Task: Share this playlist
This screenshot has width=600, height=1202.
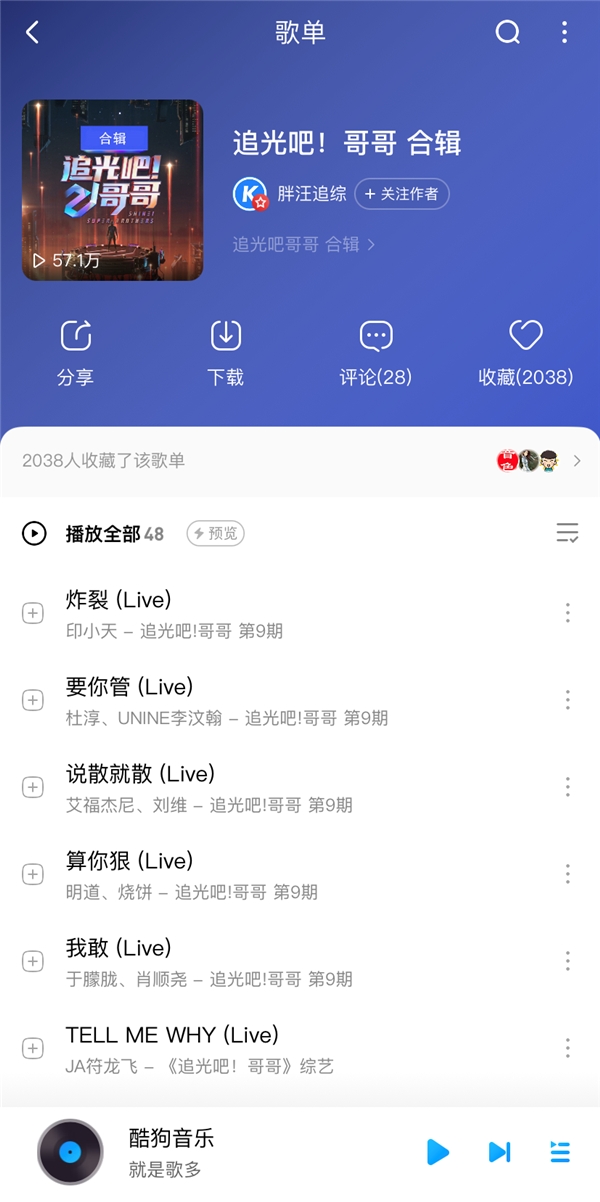Action: (x=76, y=352)
